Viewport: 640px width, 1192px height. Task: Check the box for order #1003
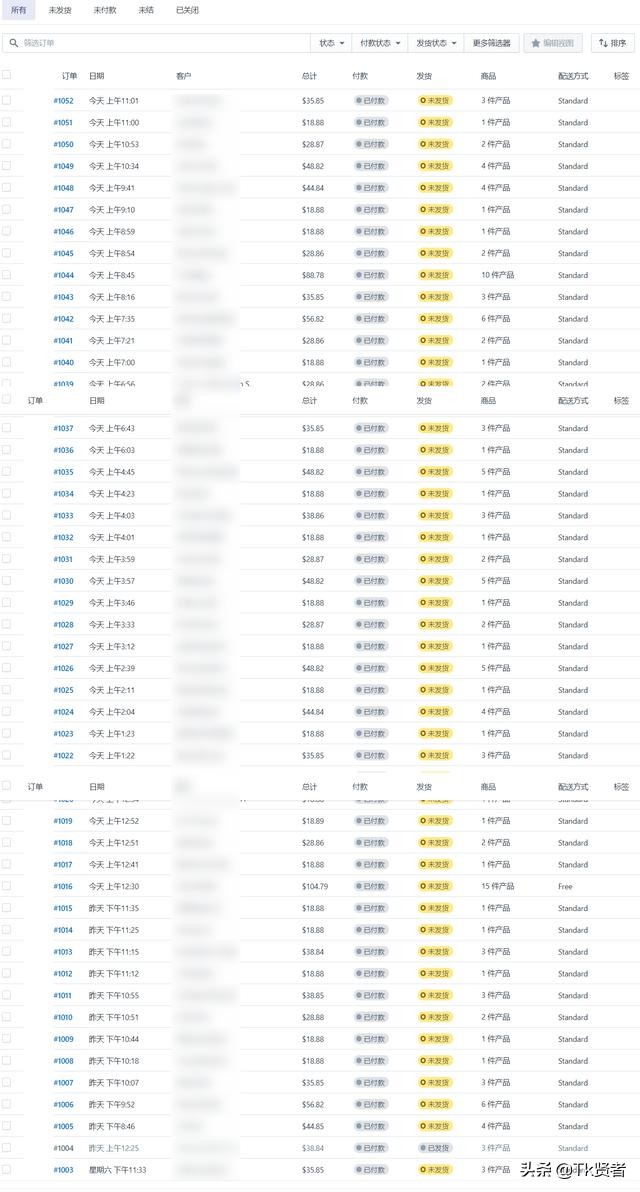[x=7, y=1169]
